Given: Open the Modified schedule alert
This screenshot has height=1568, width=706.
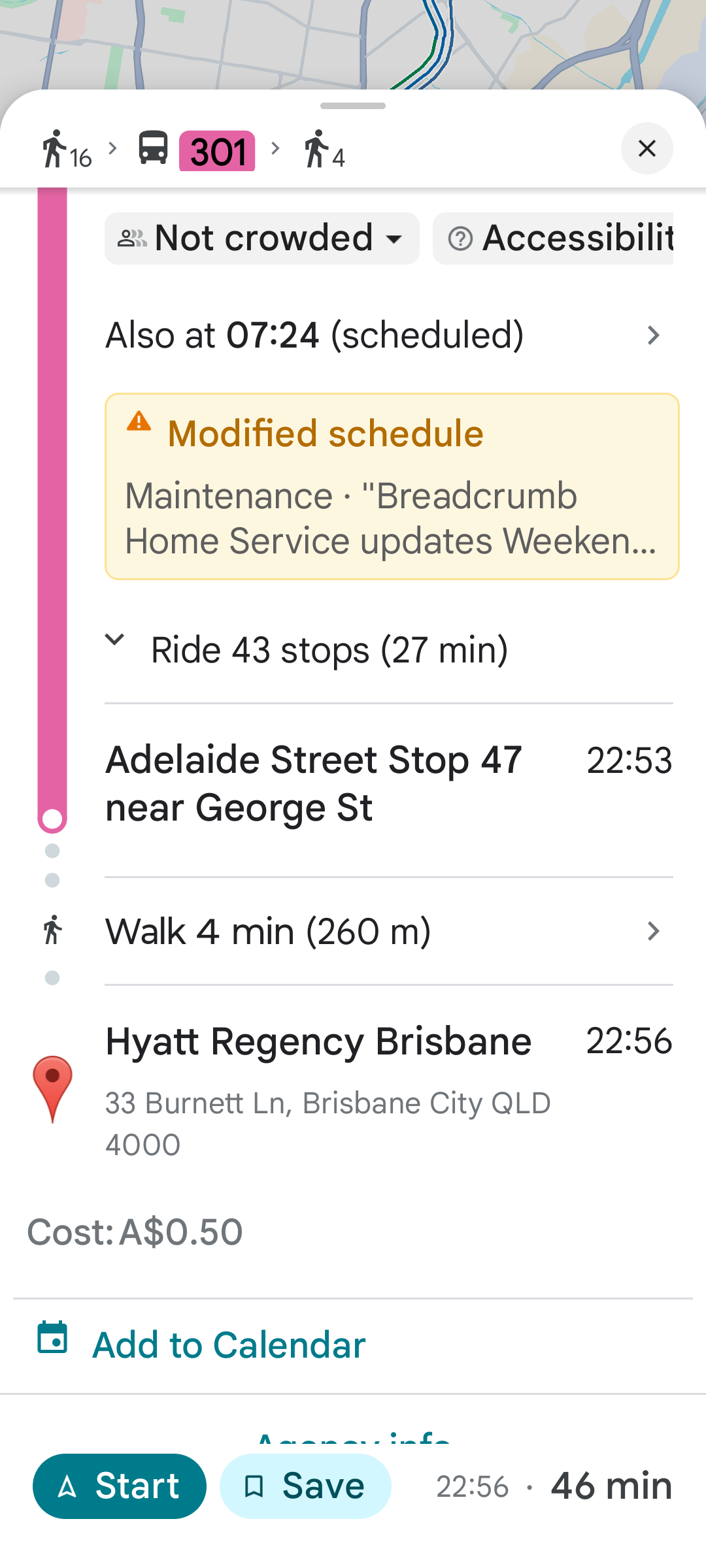Looking at the screenshot, I should click(392, 486).
